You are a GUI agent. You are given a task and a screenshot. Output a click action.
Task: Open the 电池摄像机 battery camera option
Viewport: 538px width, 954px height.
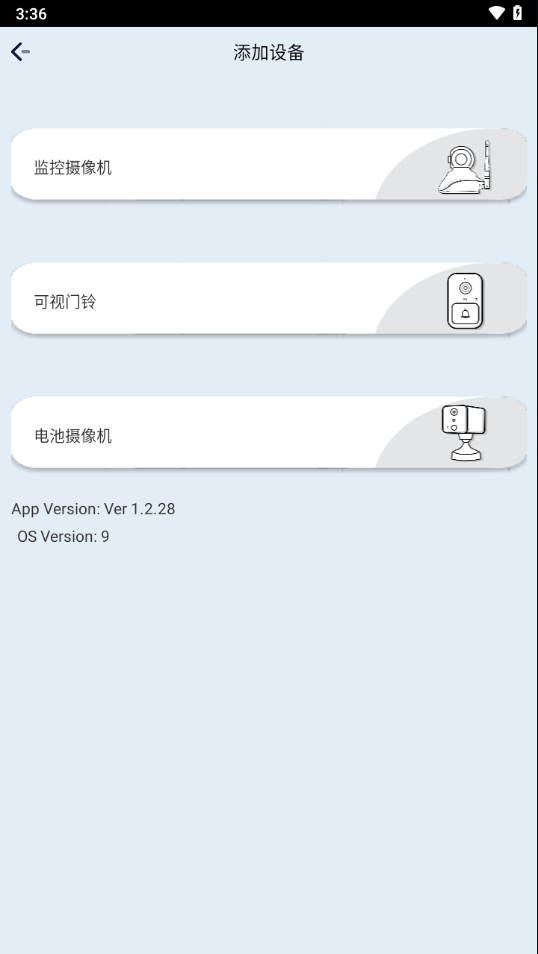tap(268, 433)
